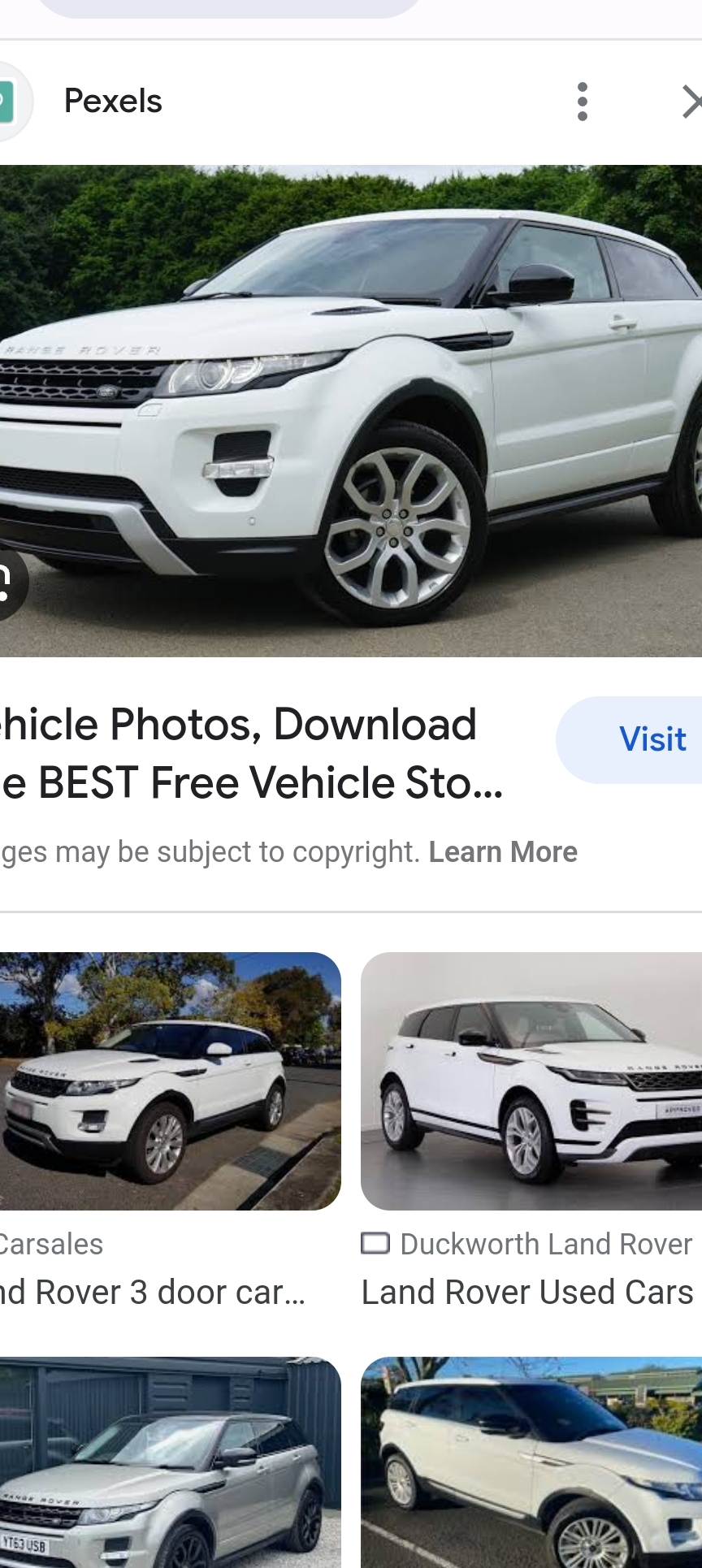Close the image preview panel
Image resolution: width=702 pixels, height=1568 pixels.
pos(691,102)
